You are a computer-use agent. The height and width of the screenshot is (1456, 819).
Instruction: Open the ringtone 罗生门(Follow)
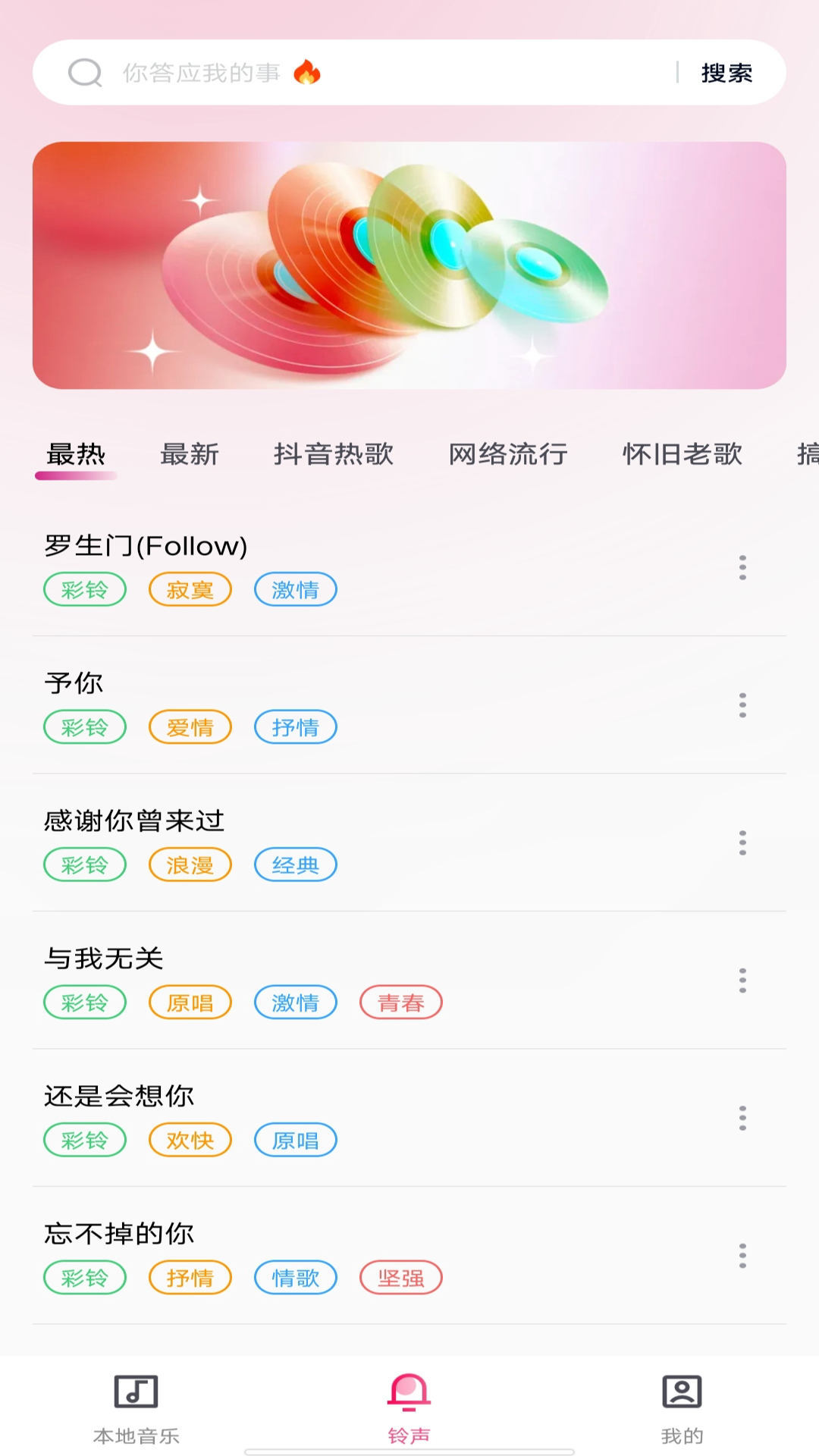coord(146,546)
